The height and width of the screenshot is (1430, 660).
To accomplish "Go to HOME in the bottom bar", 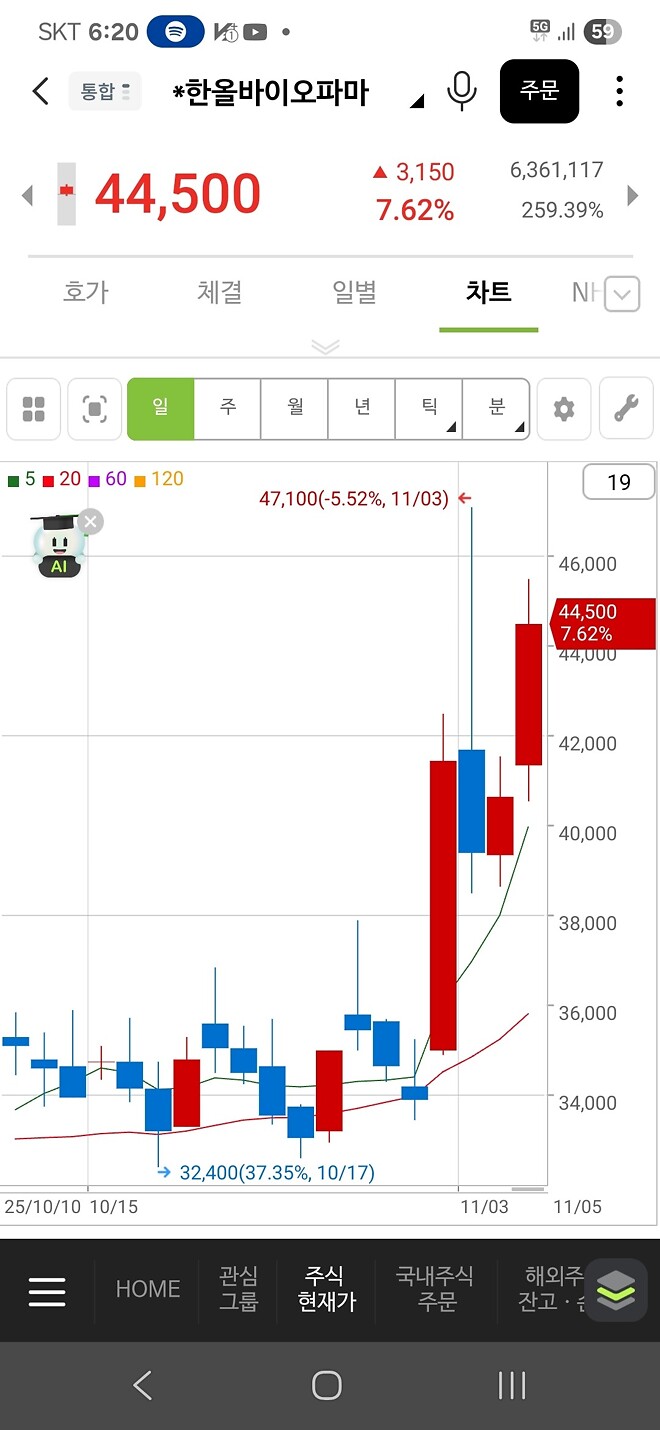I will [x=148, y=1289].
